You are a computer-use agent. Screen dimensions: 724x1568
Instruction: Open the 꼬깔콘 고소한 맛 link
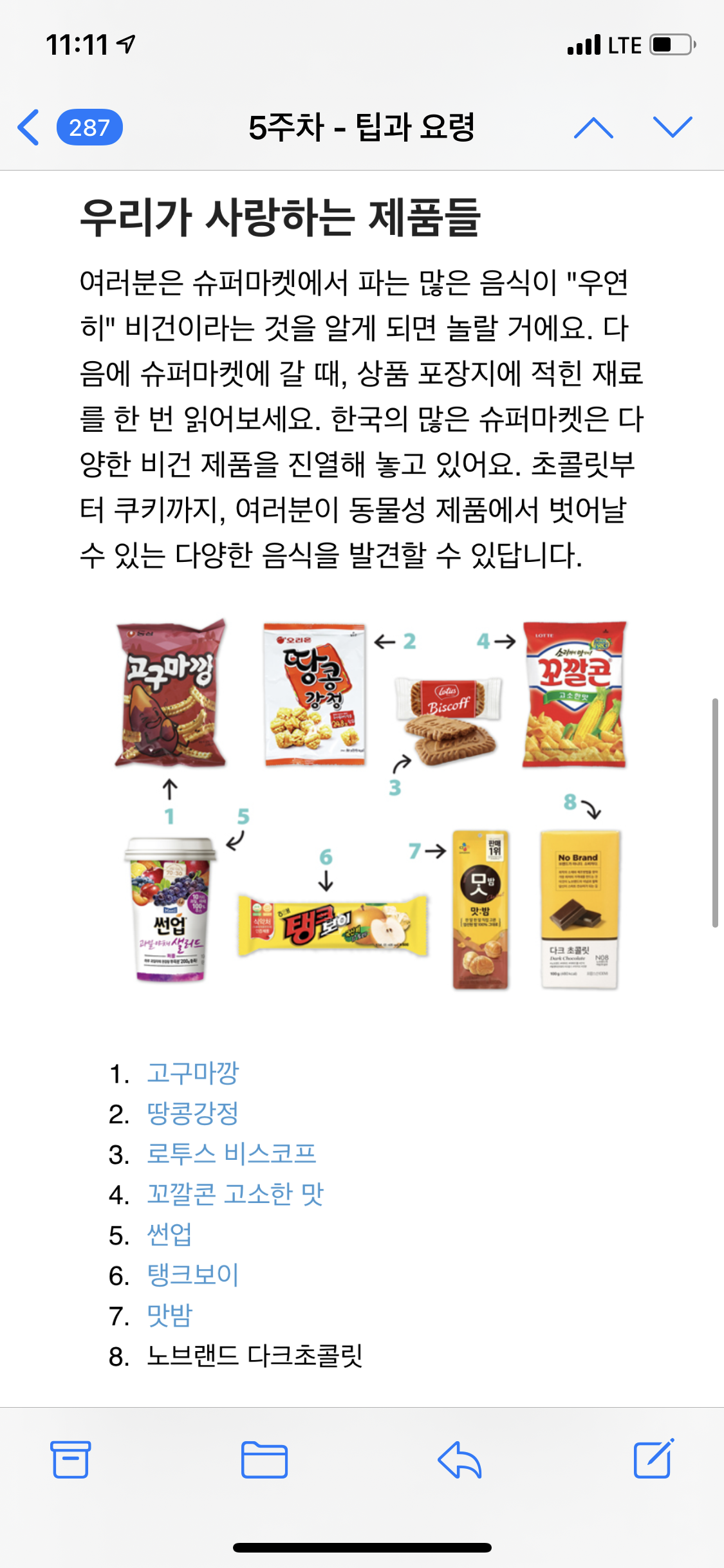(x=236, y=1194)
